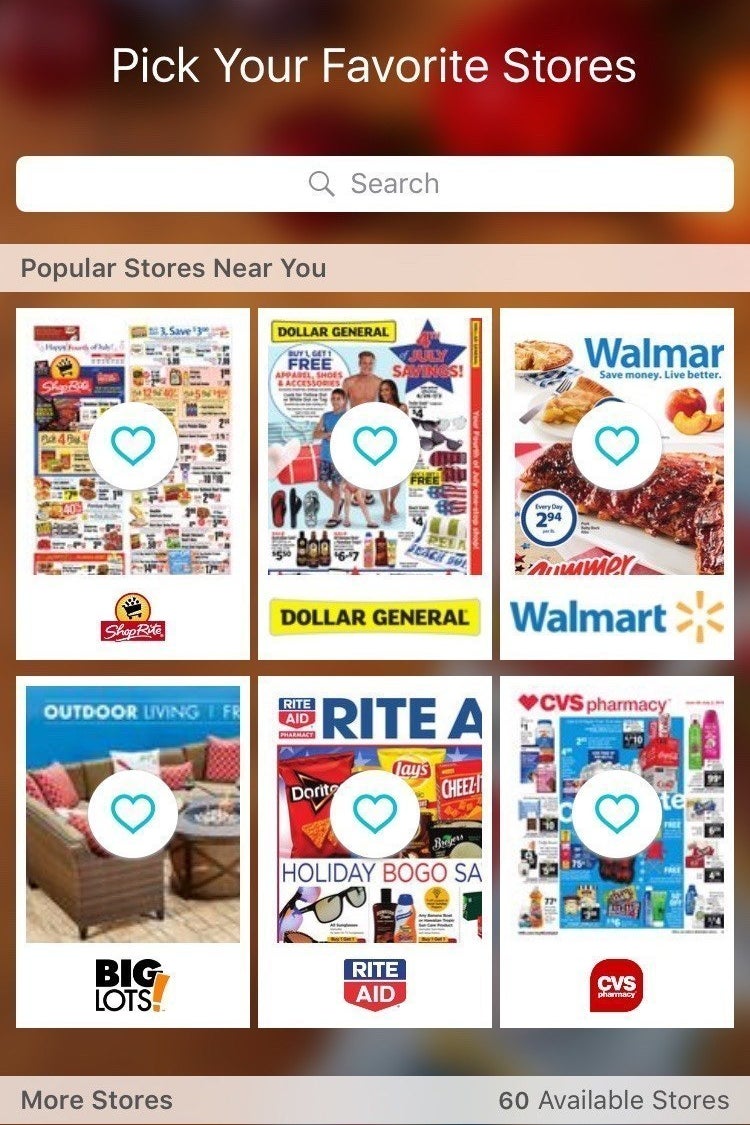The height and width of the screenshot is (1125, 750).
Task: Favorite the Big Lots store
Action: (133, 814)
